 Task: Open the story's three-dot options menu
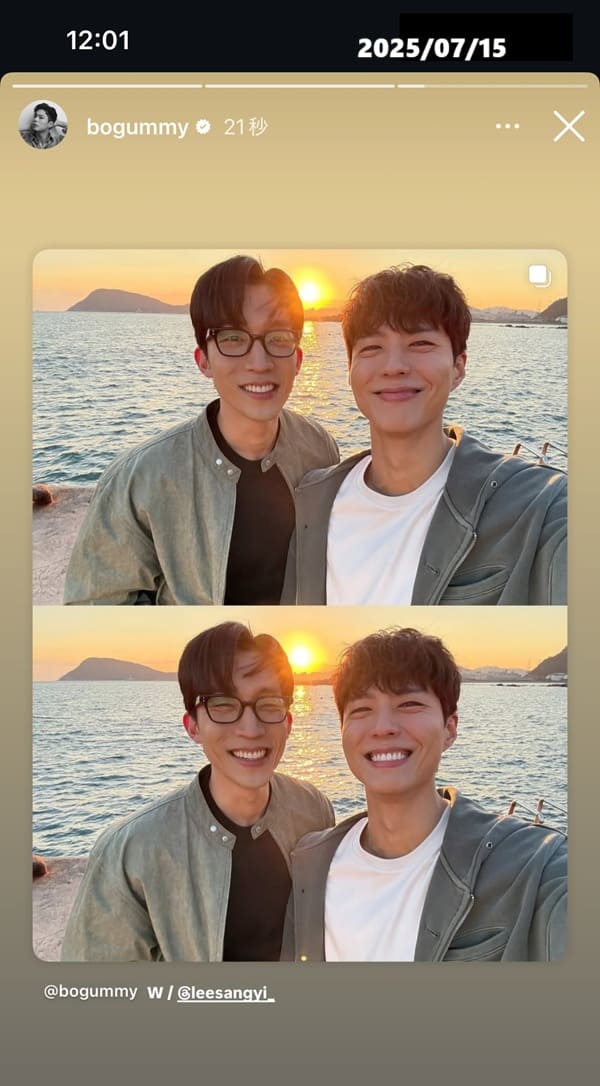(507, 126)
